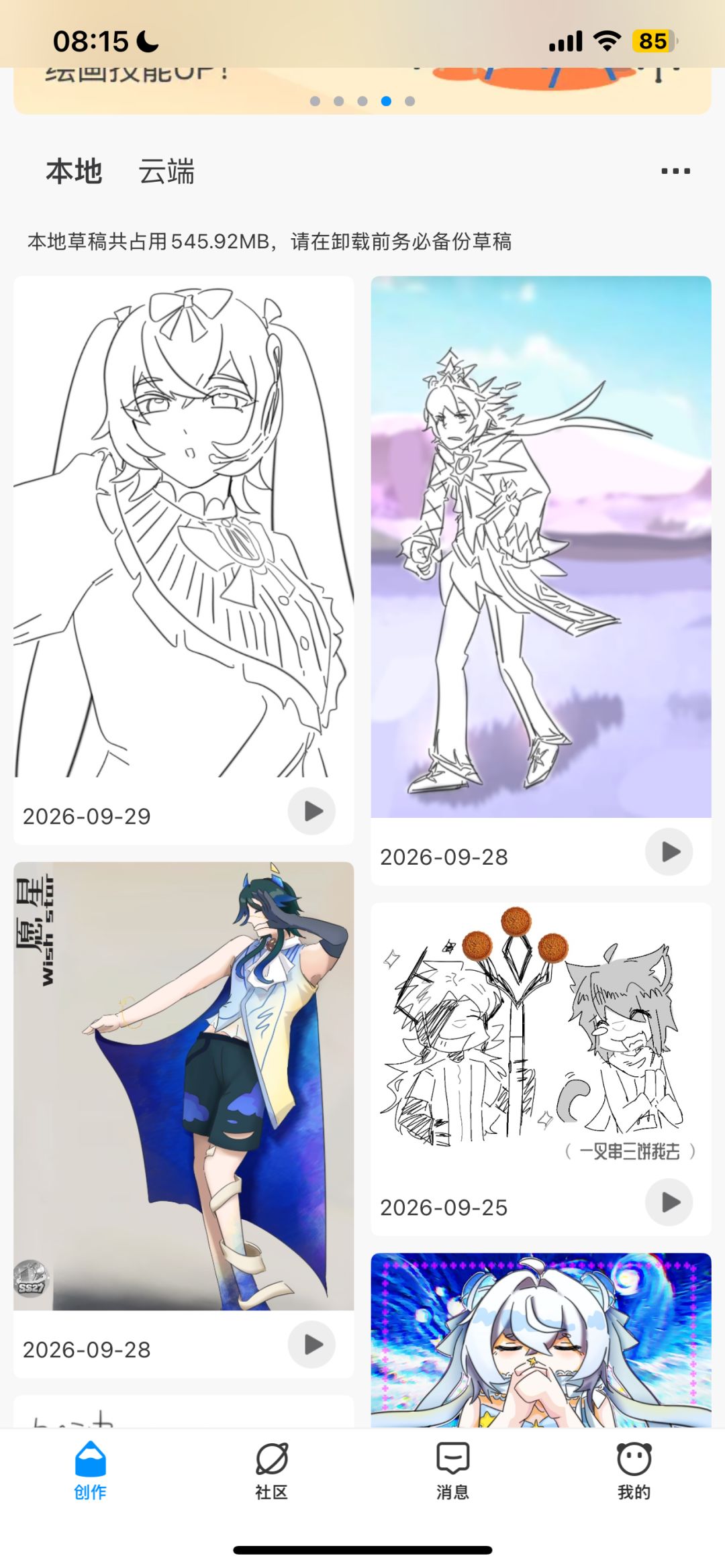This screenshot has width=725, height=1568.
Task: Open the twin-tail girl line art draft
Action: pos(183,527)
